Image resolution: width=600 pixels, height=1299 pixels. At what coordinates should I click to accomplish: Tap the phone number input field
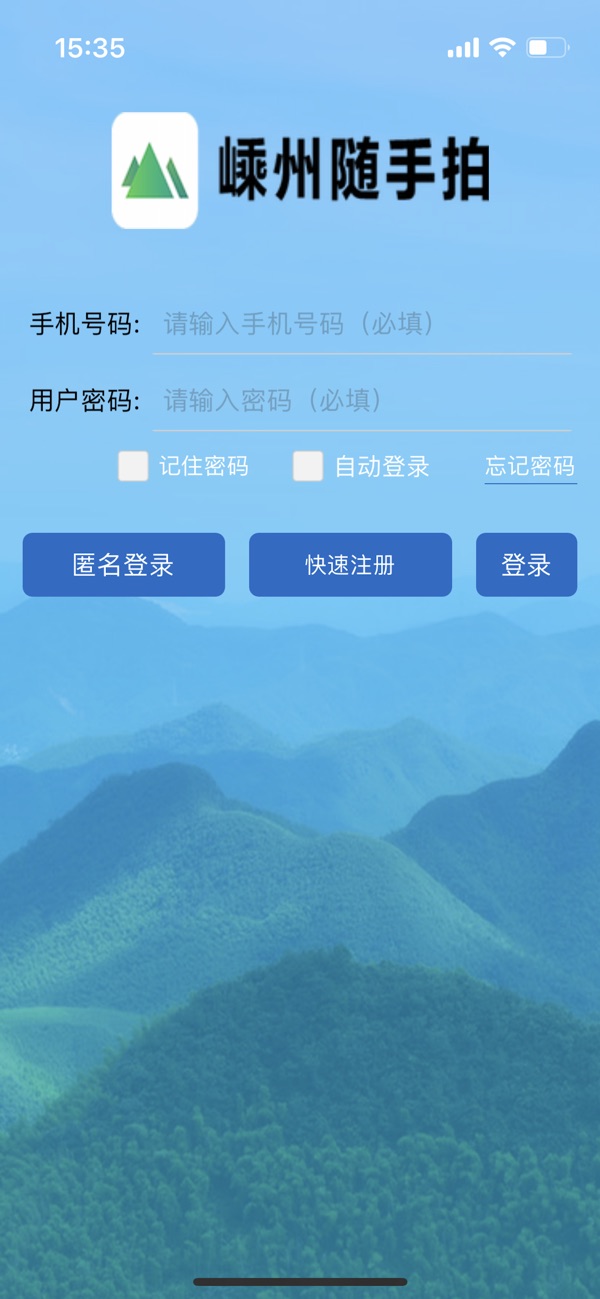[362, 324]
